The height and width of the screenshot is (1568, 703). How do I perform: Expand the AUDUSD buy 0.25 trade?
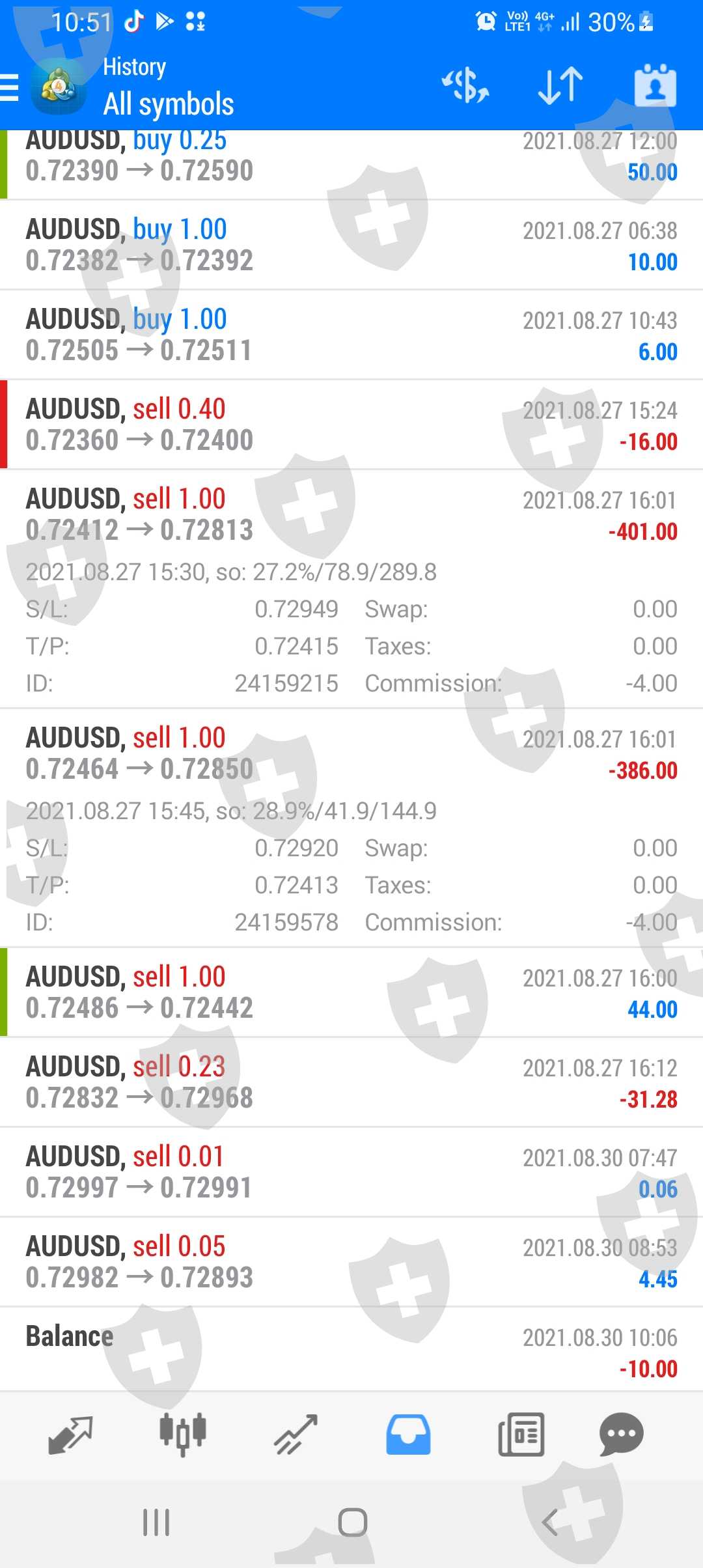pos(351,163)
